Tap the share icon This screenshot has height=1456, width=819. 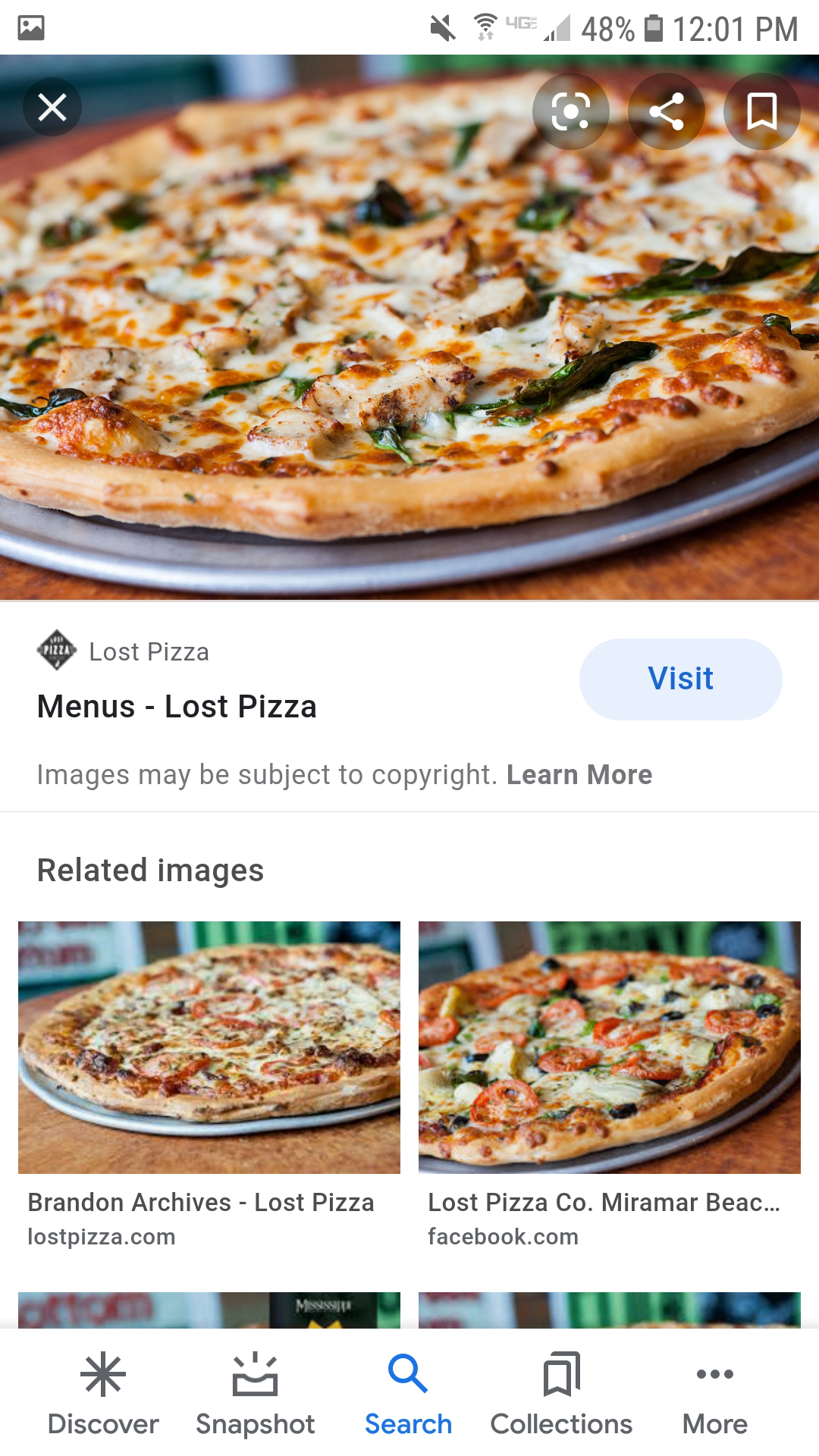(x=666, y=111)
